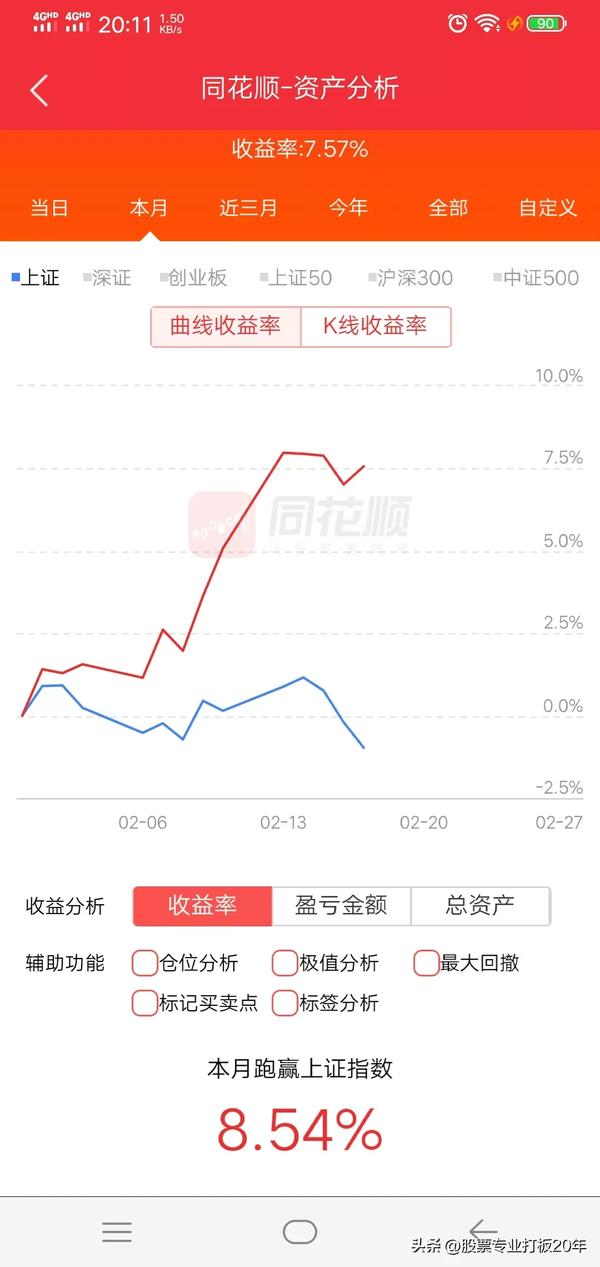
Task: Switch to the 今年 tab
Action: pos(348,208)
